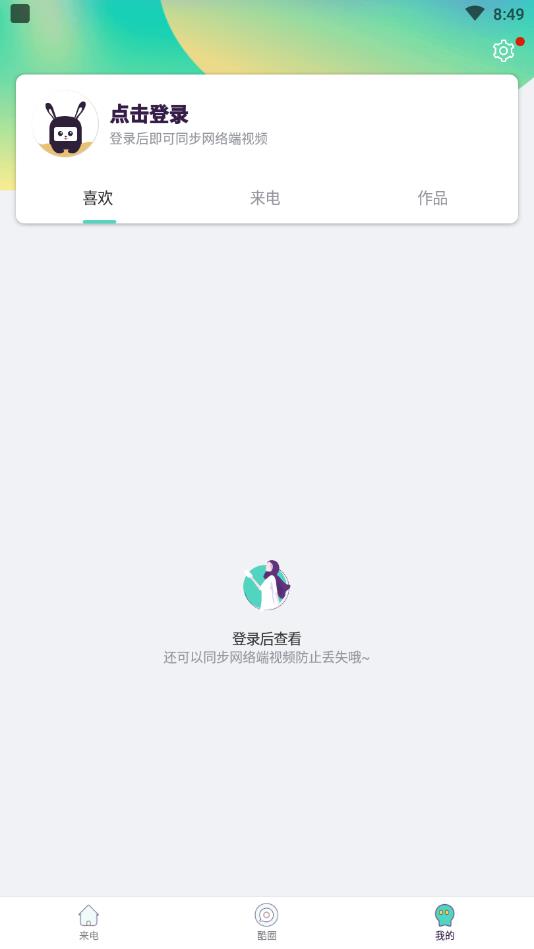Select 我的 in the bottom navigation
The width and height of the screenshot is (534, 949).
coord(444,922)
